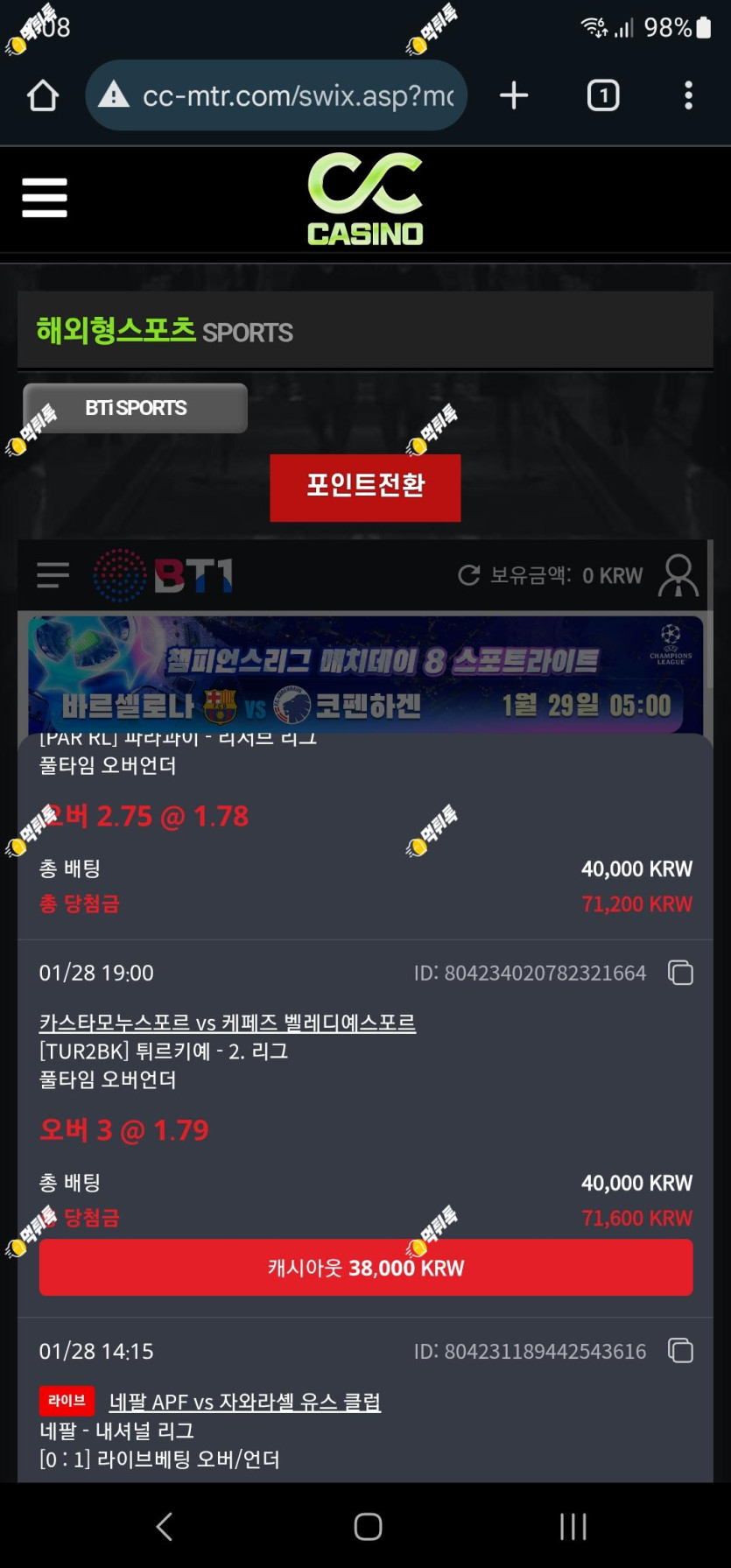Go back with the system back button
The width and height of the screenshot is (731, 1568).
164,1526
